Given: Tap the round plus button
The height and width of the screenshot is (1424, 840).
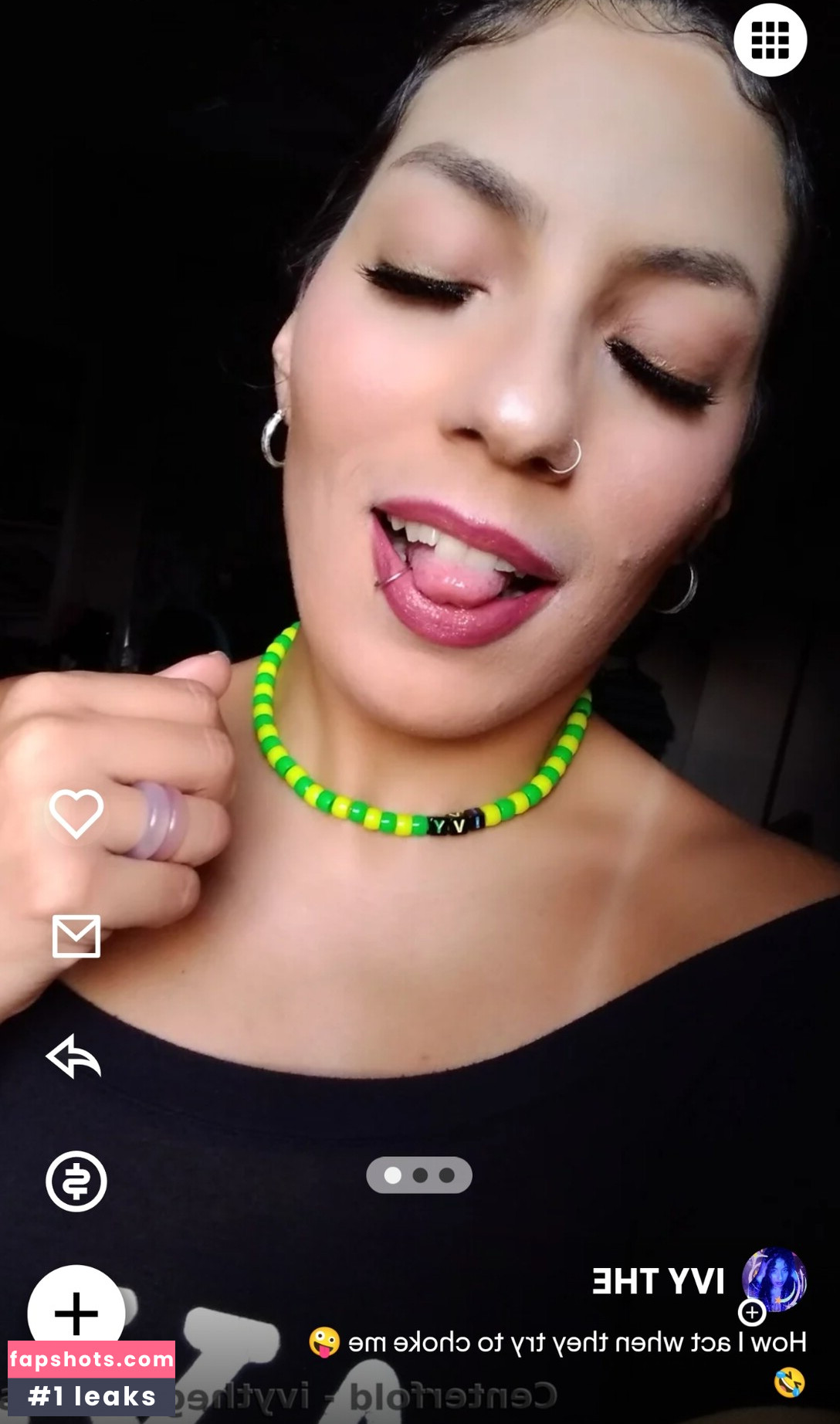Looking at the screenshot, I should (x=76, y=1312).
